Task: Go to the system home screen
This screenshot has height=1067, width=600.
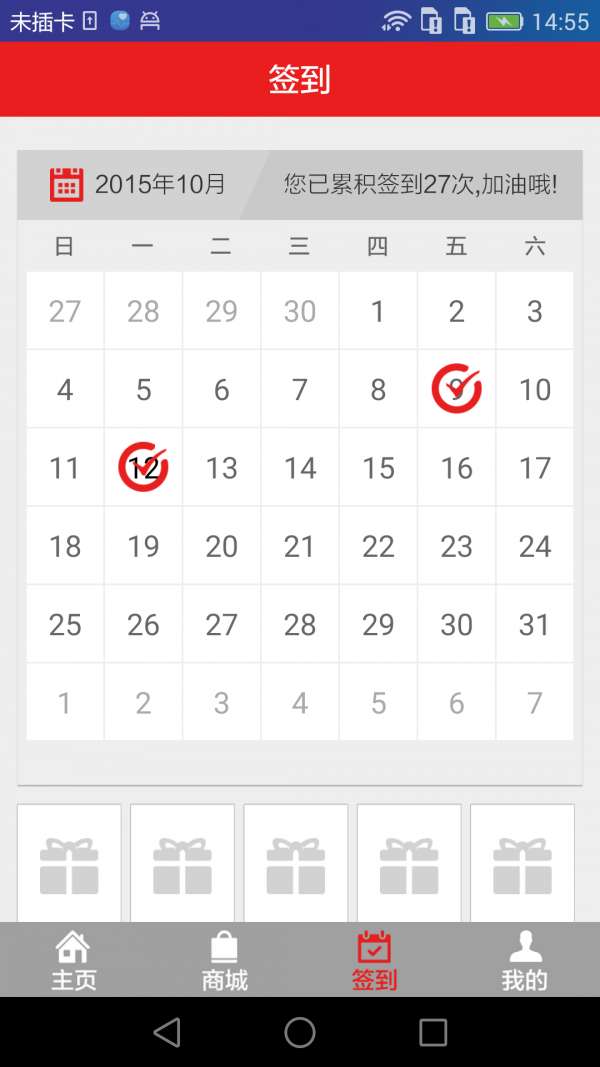Action: [300, 1032]
